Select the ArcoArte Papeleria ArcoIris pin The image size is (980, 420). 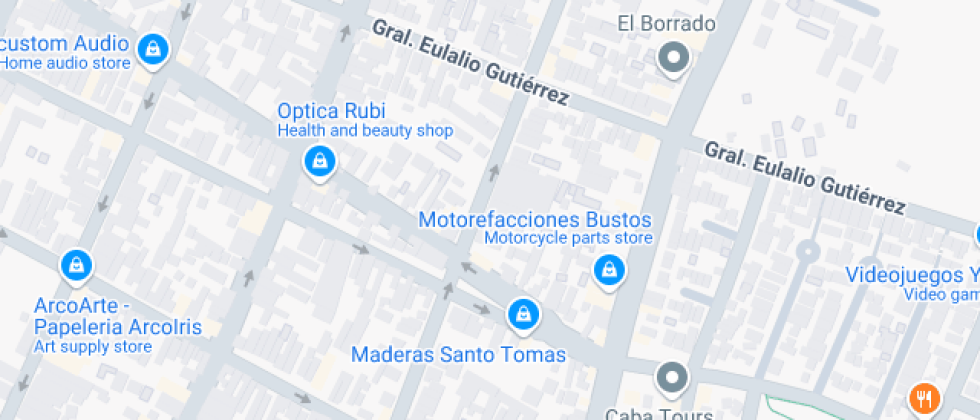[76, 266]
